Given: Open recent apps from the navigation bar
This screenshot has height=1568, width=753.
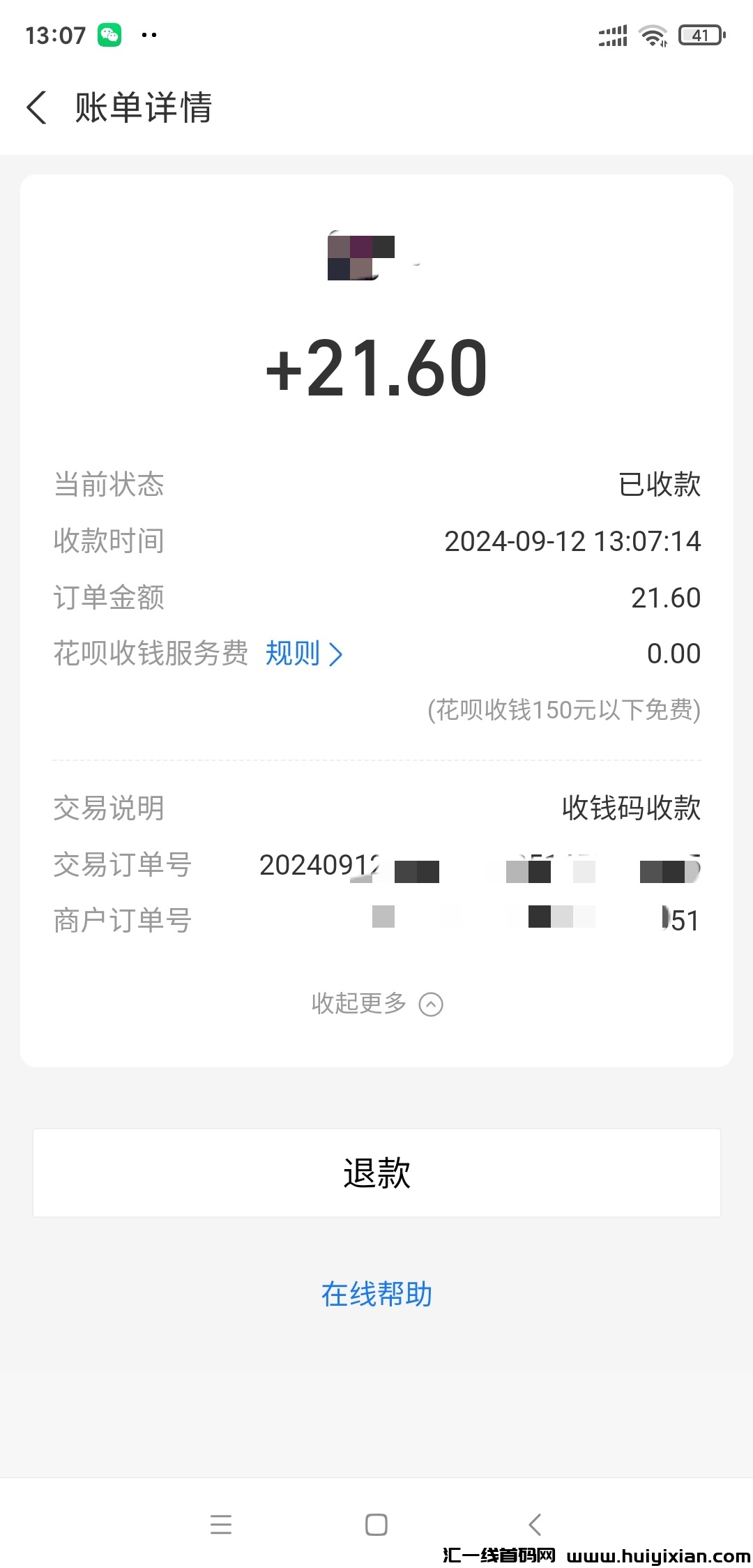Looking at the screenshot, I should [x=221, y=1524].
